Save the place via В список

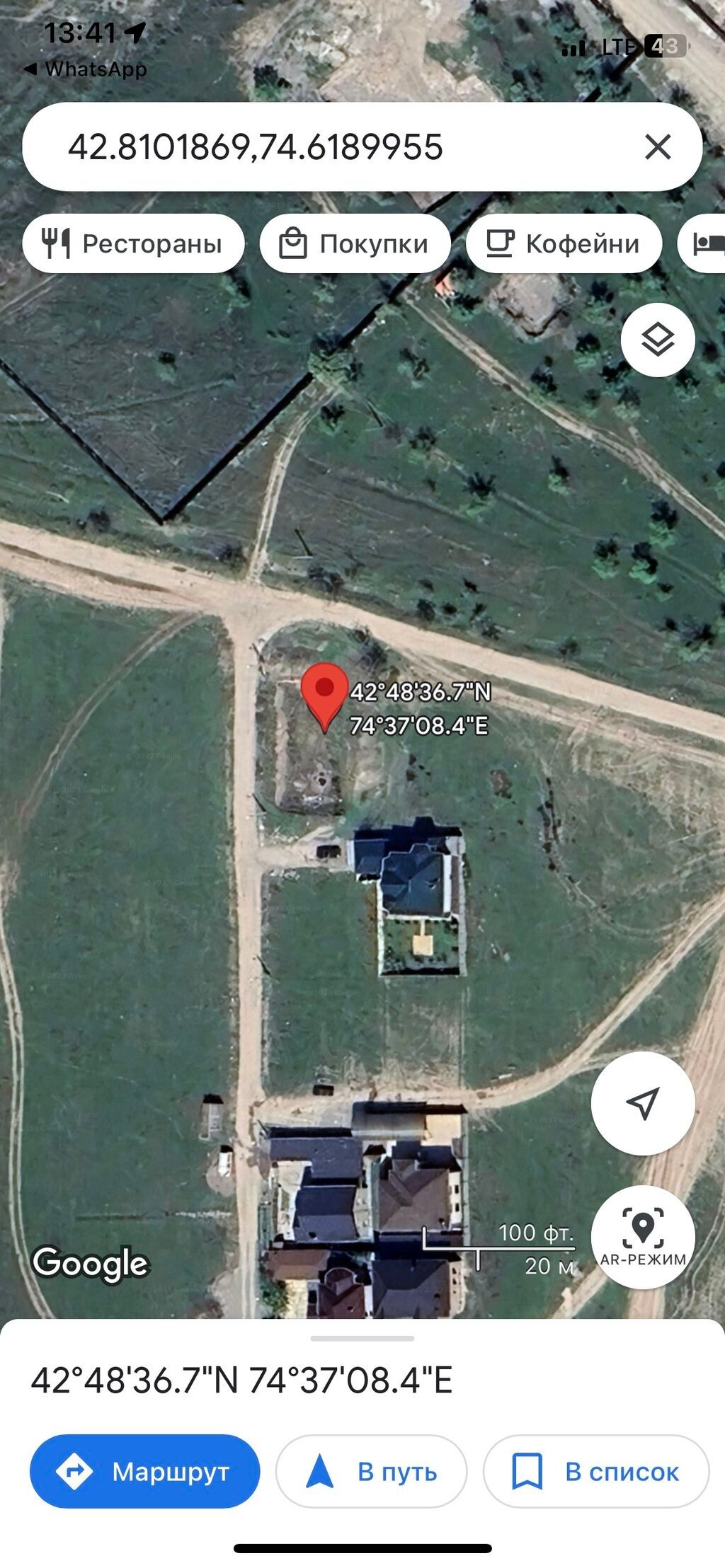click(596, 1472)
